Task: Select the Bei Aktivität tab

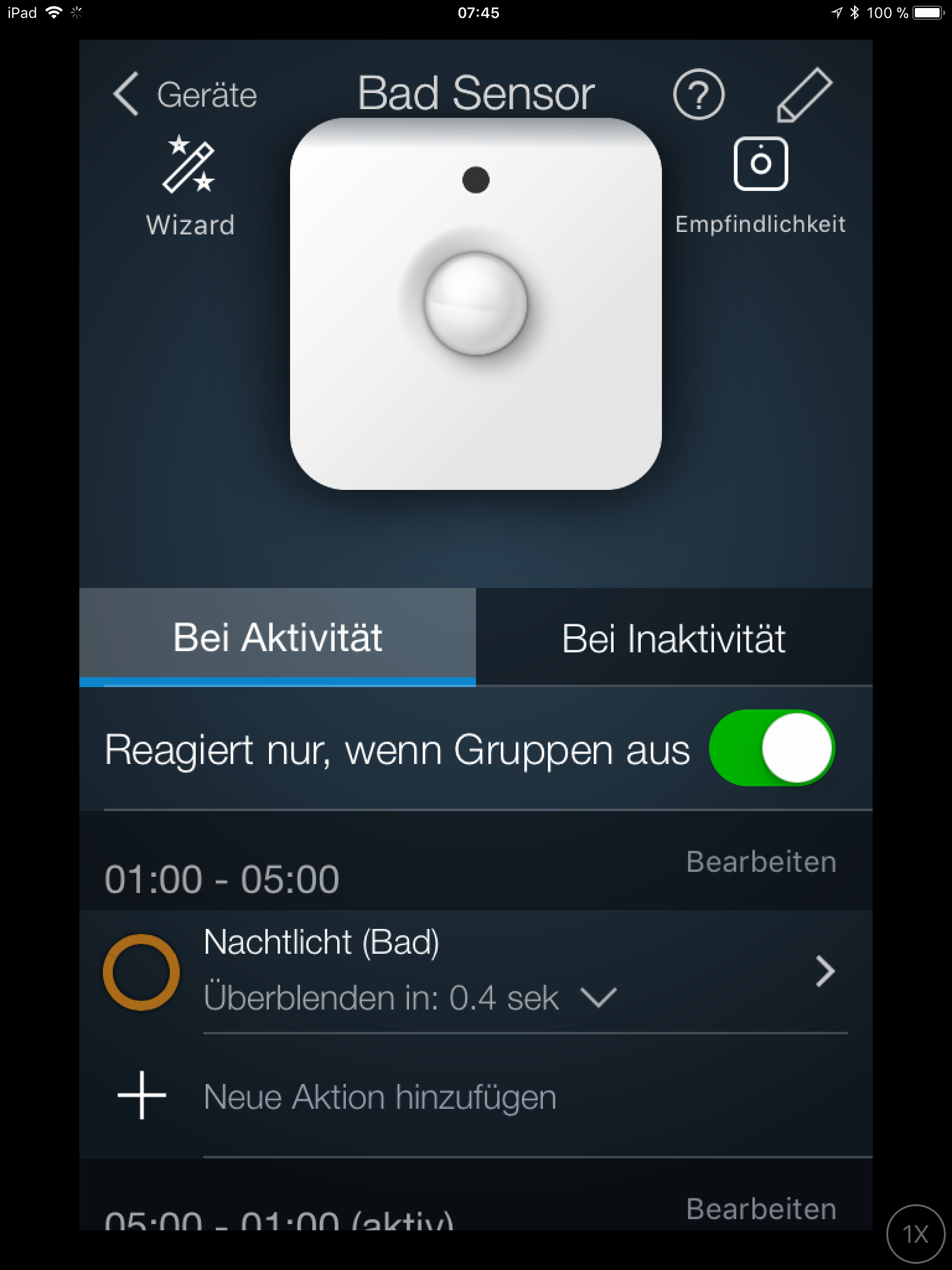Action: [x=278, y=638]
